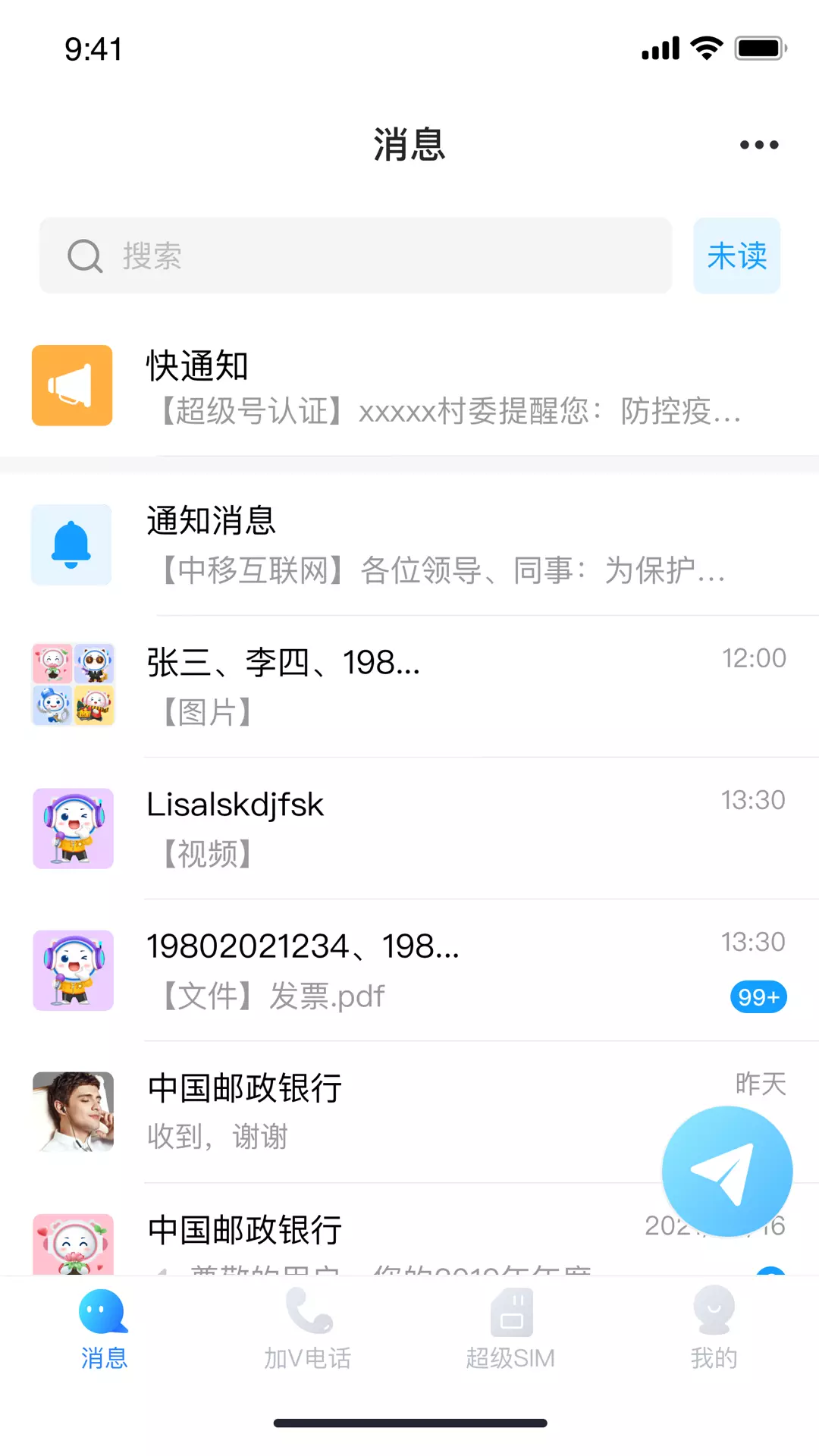Open the group chat with 张三、李四
This screenshot has width=819, height=1456.
409,686
